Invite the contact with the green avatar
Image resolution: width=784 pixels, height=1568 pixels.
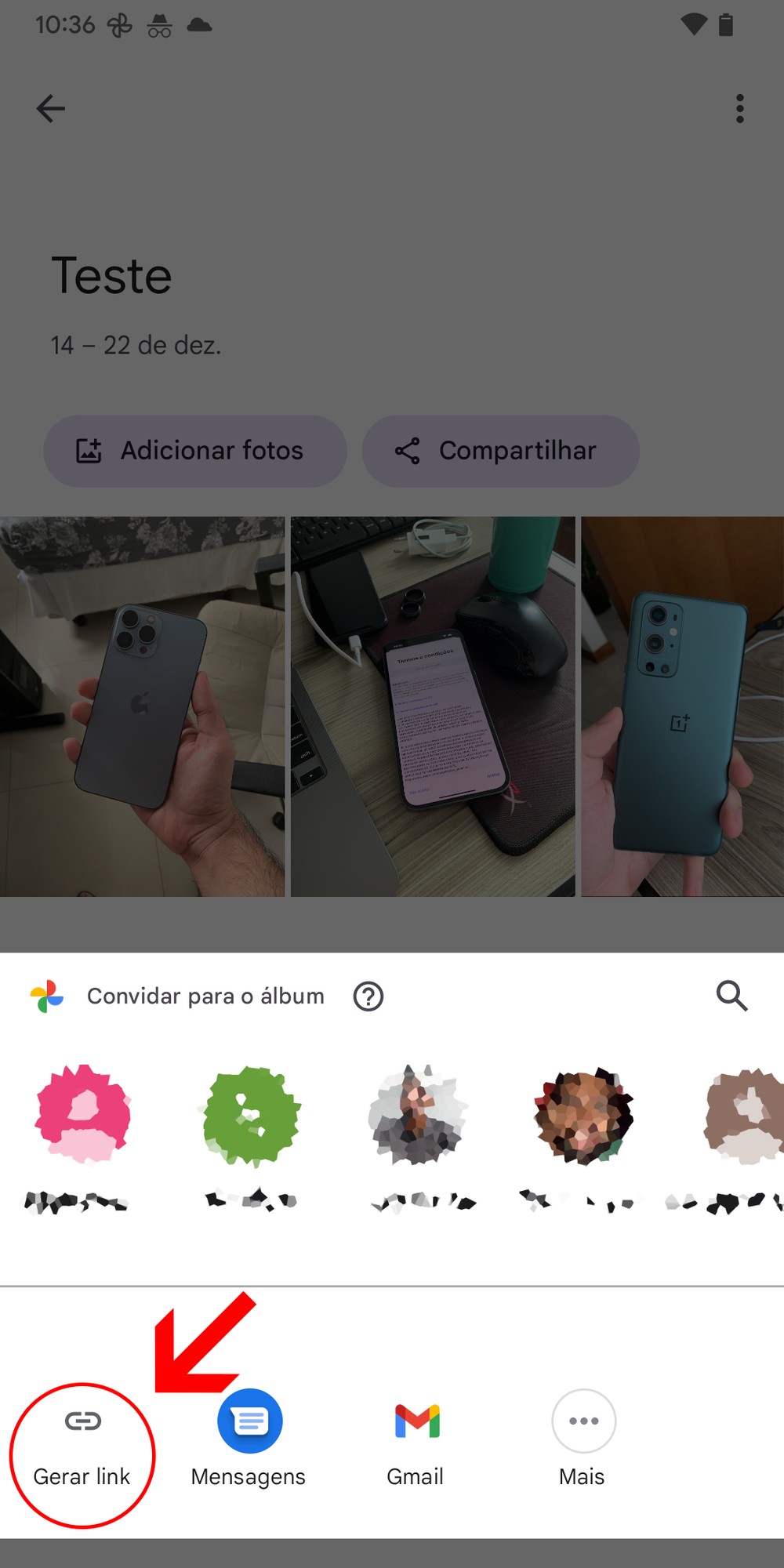251,1114
